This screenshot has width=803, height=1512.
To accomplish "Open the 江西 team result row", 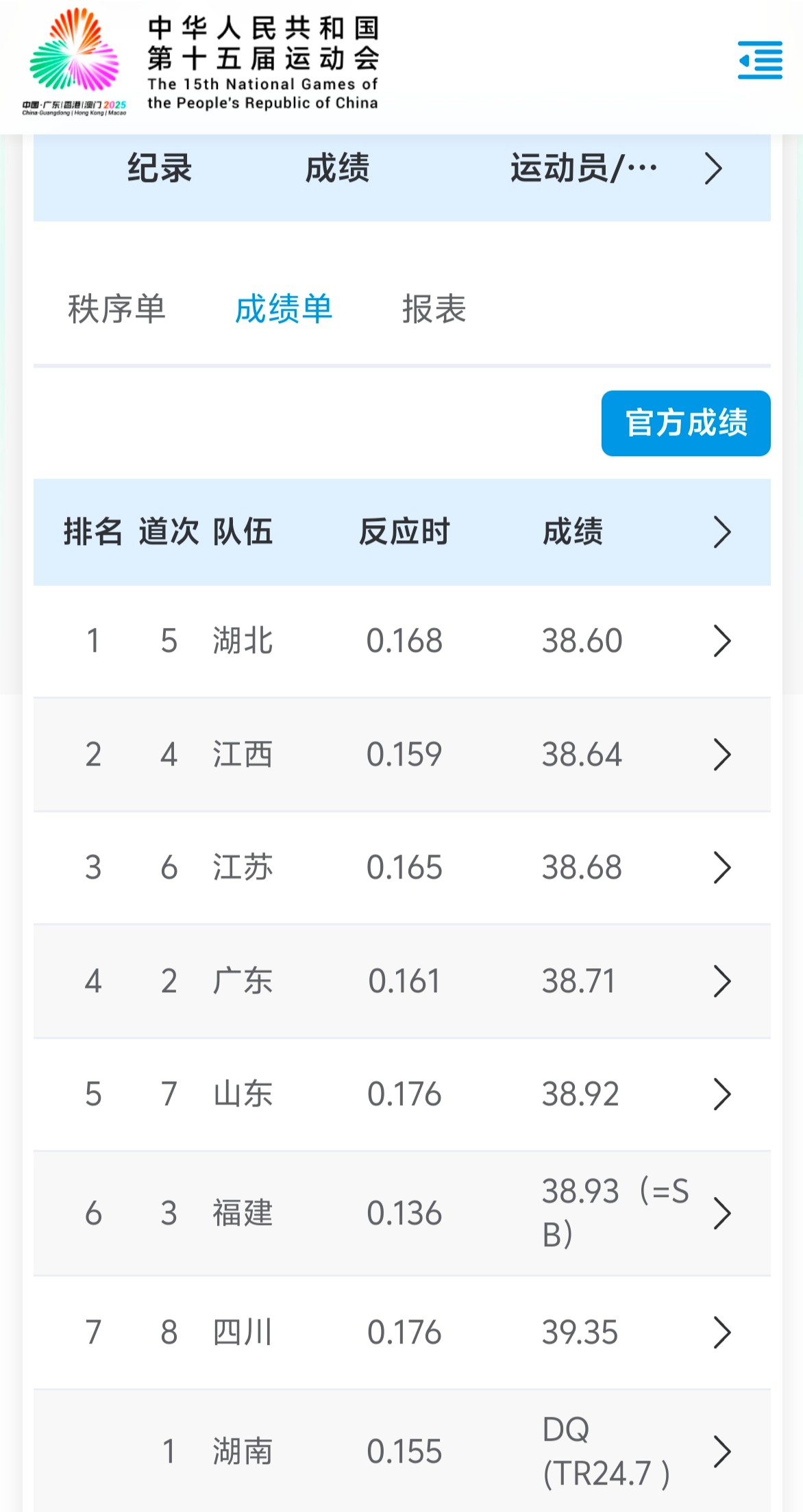I will point(722,755).
